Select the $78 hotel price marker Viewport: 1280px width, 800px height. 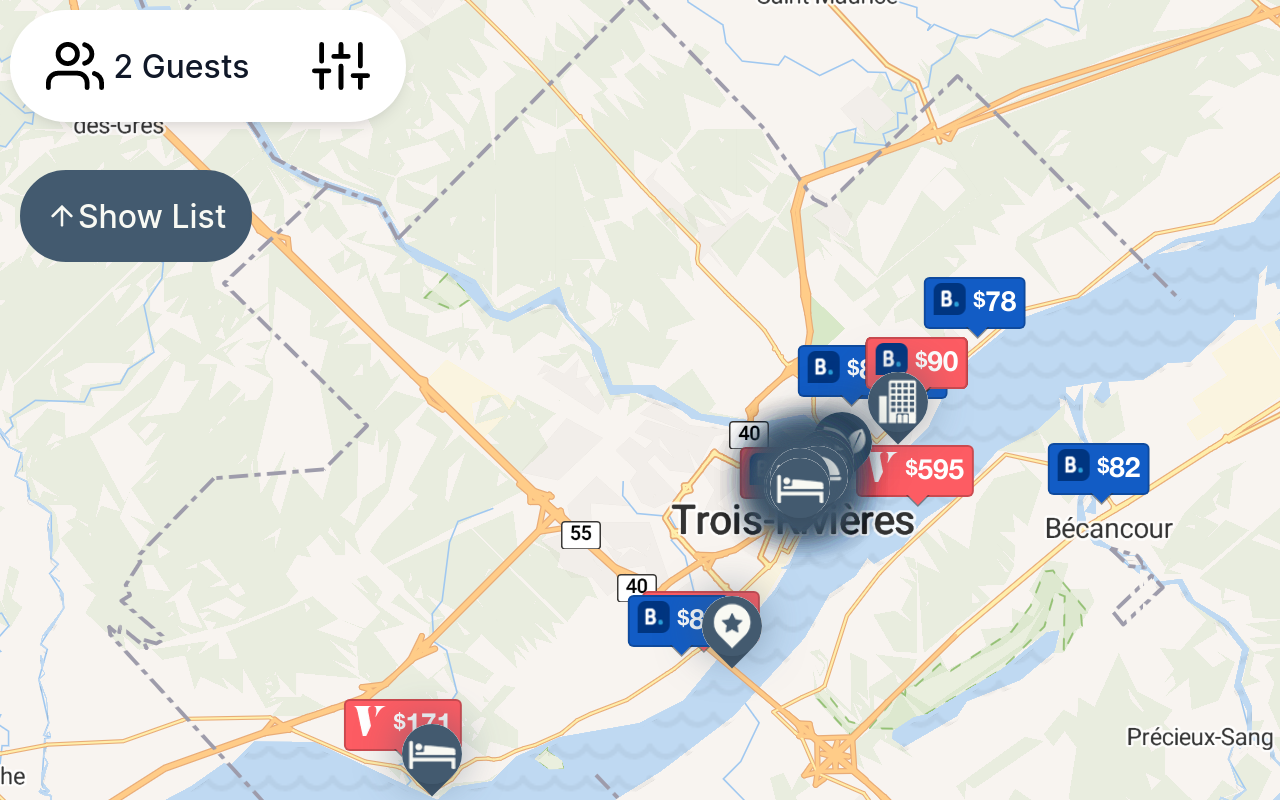(974, 301)
